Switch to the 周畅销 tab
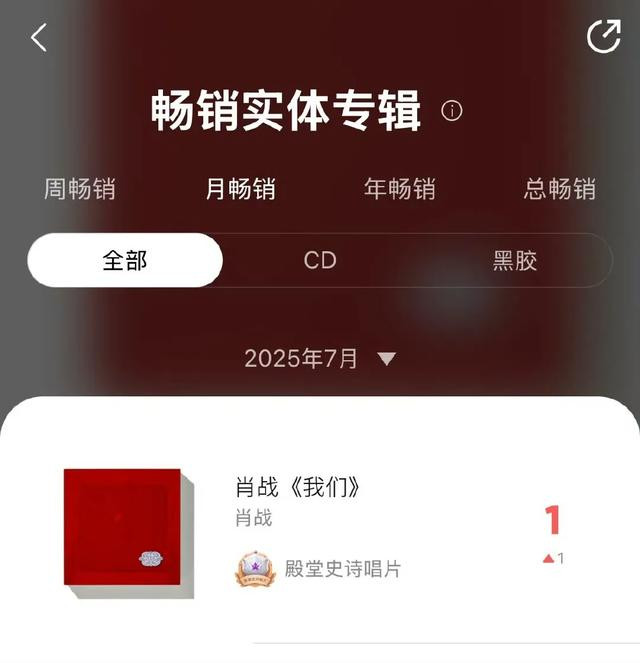The image size is (640, 663). click(80, 189)
